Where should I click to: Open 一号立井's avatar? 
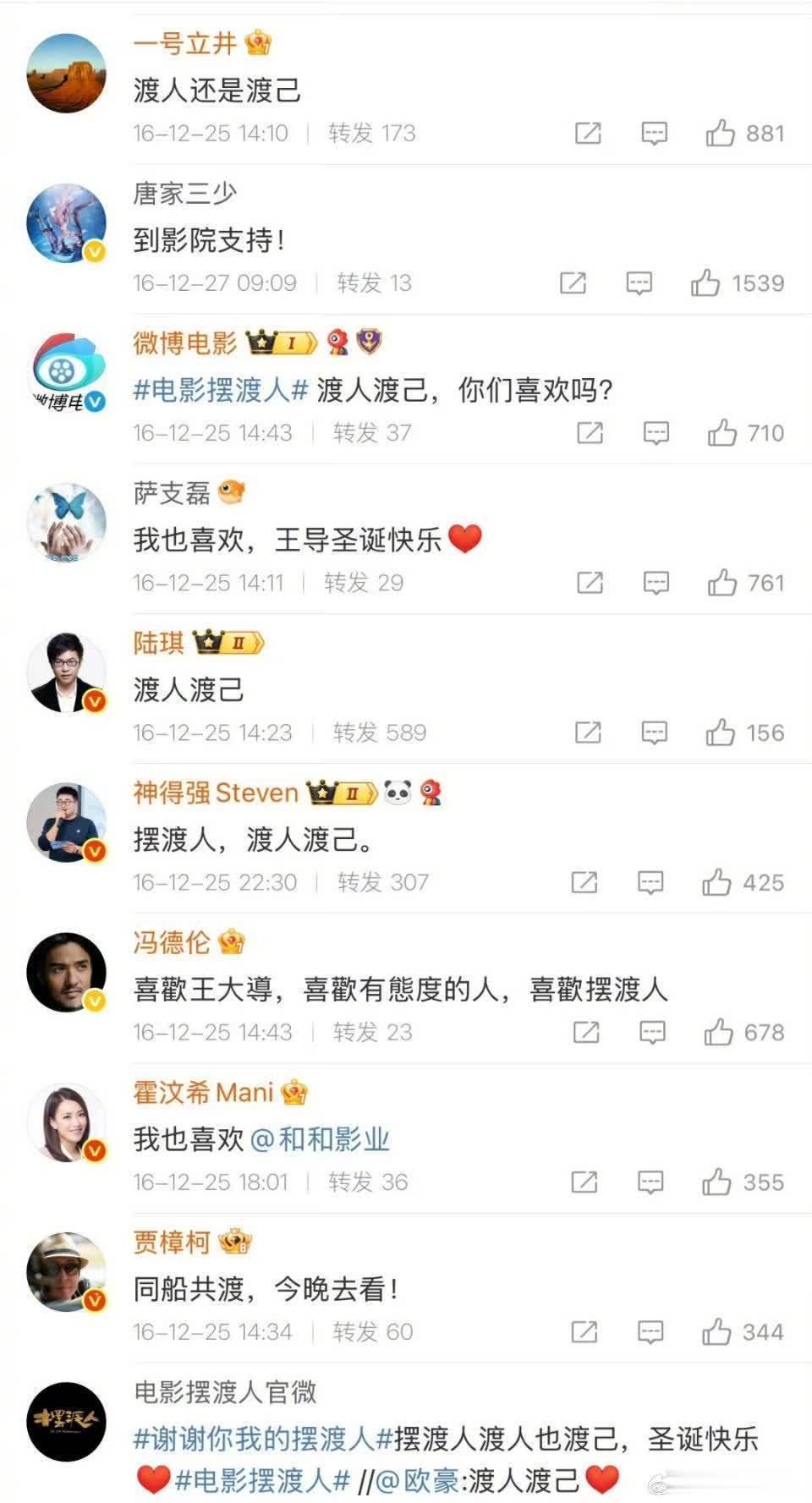point(67,74)
